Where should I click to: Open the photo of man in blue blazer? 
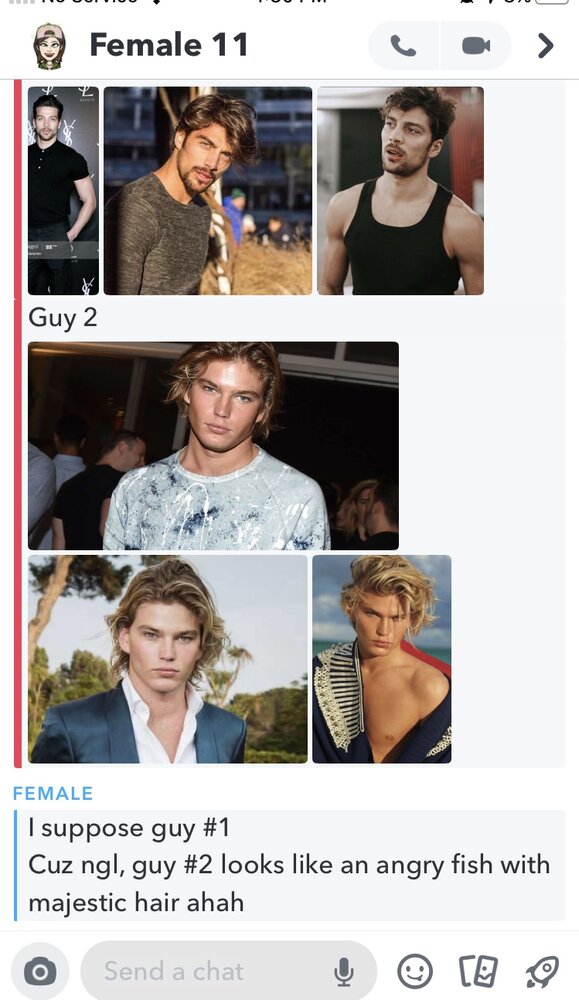coord(168,659)
